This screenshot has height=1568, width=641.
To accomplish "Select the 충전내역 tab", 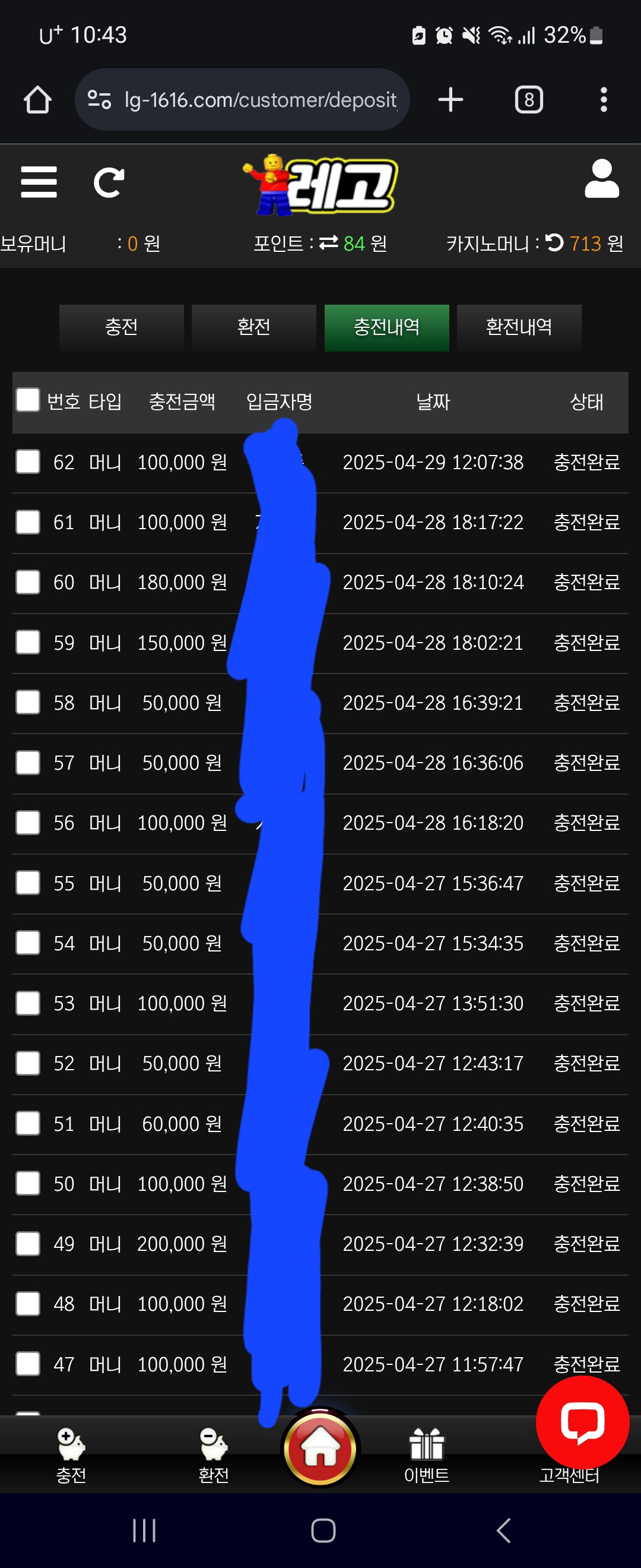I will 386,327.
